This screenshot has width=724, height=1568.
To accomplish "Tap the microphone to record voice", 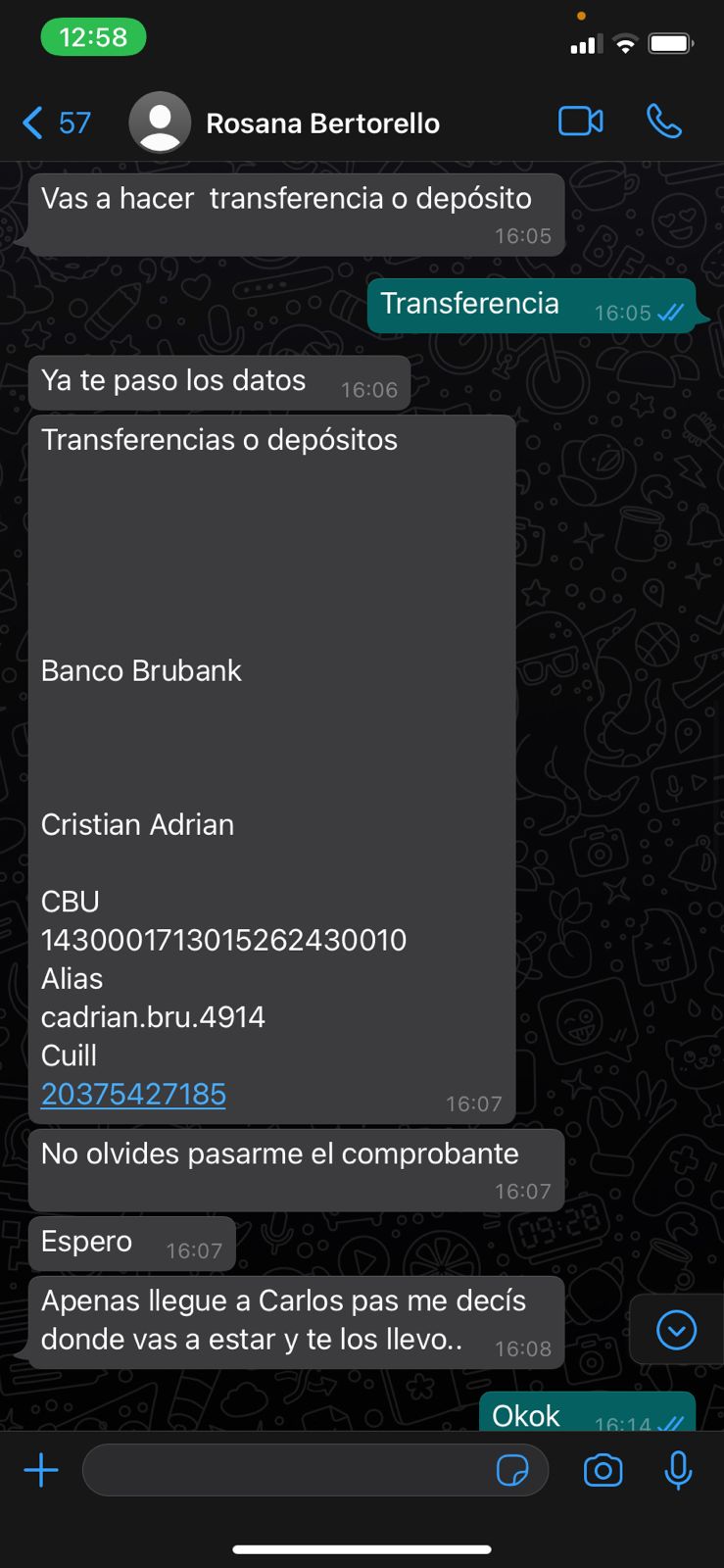I will coord(678,1470).
